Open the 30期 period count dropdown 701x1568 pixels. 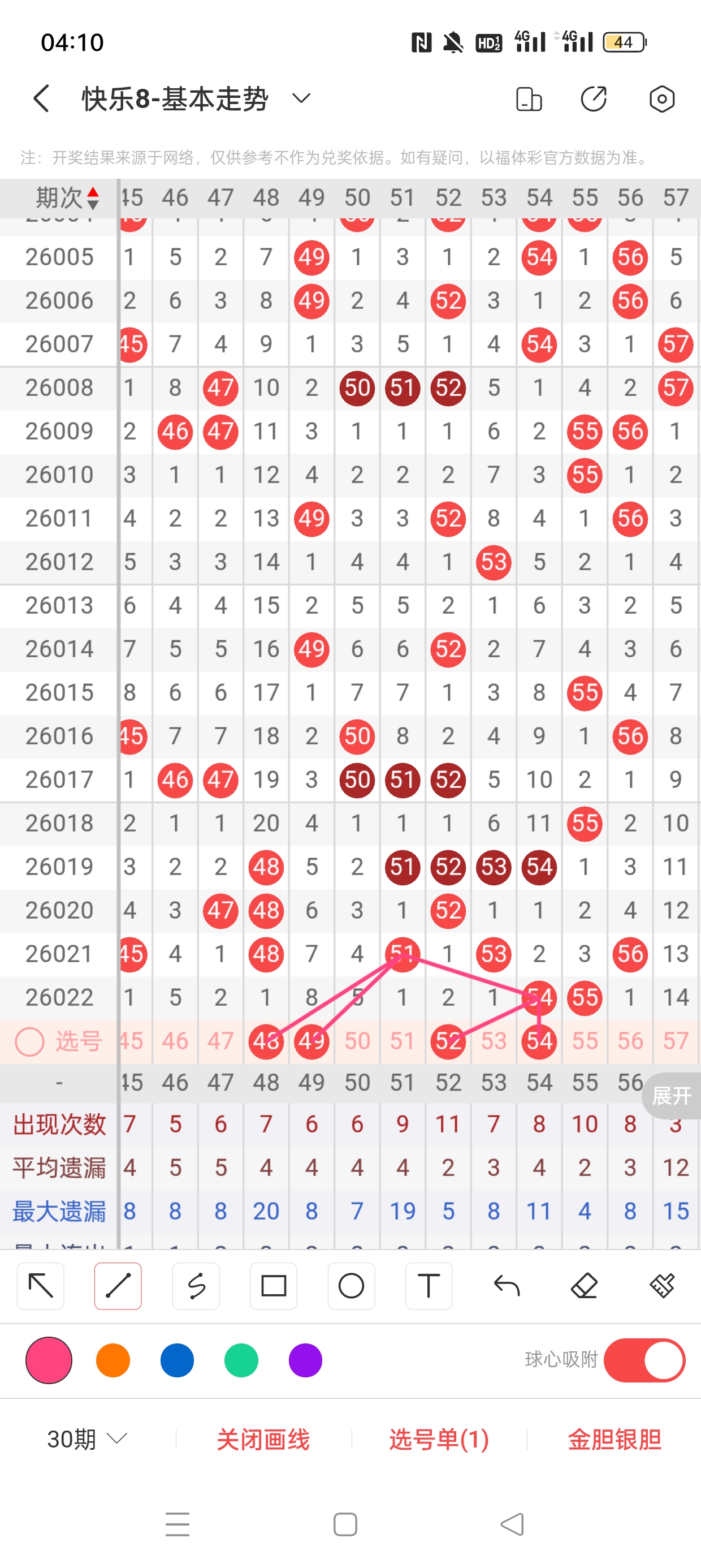87,1439
